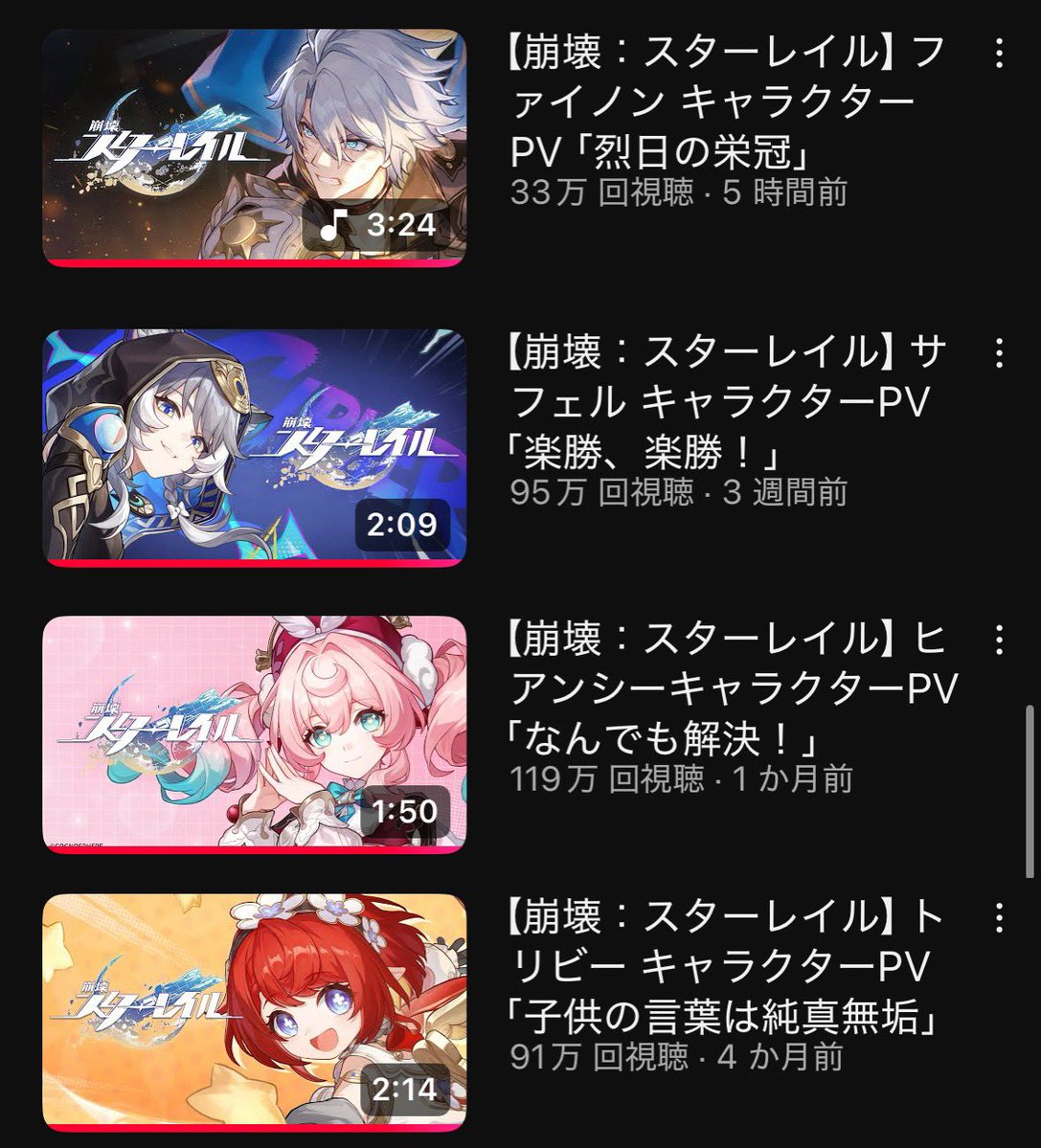Viewport: 1041px width, 1148px height.
Task: Play the サフェル character PV thumbnail
Action: 254,445
